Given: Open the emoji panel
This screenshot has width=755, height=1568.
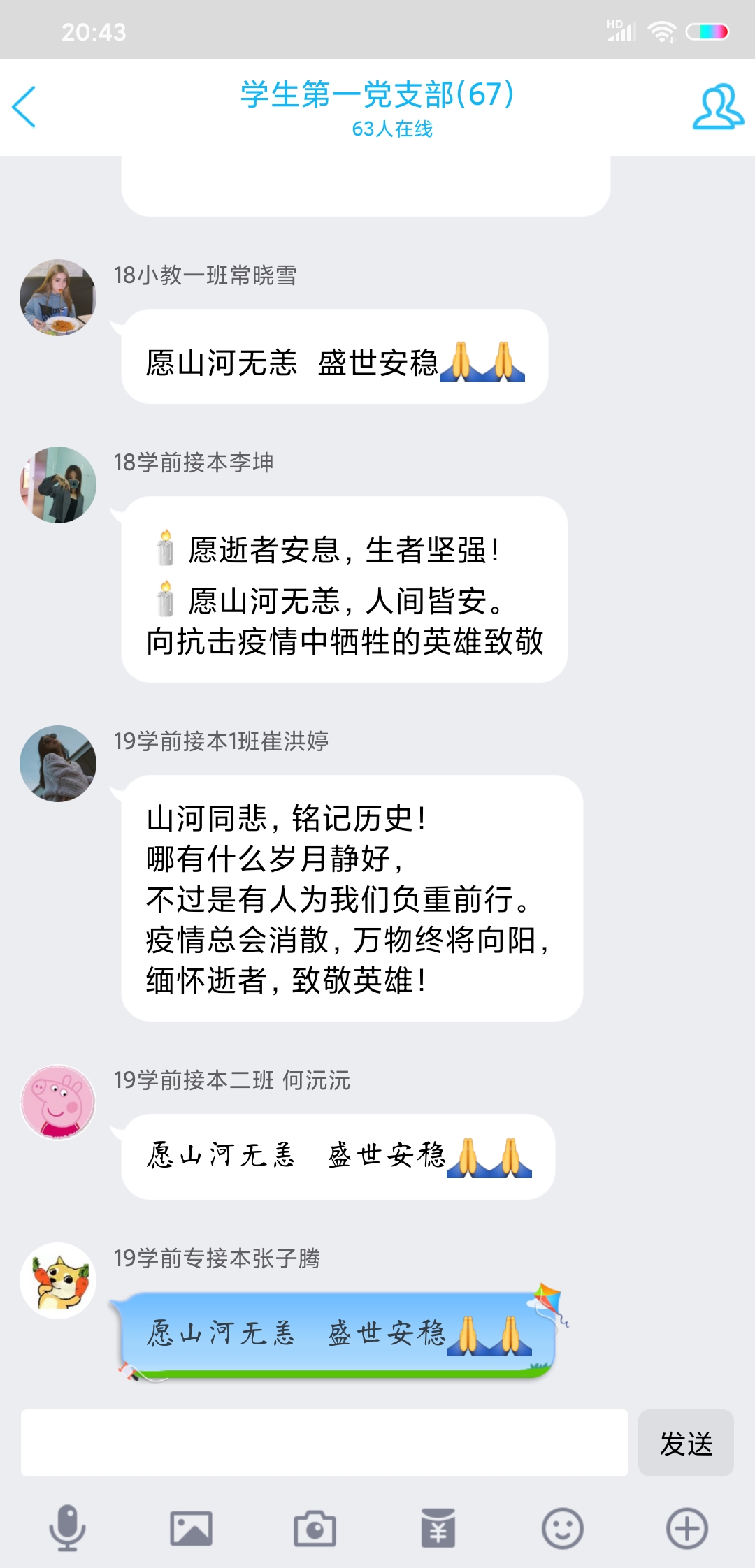Looking at the screenshot, I should (562, 1528).
